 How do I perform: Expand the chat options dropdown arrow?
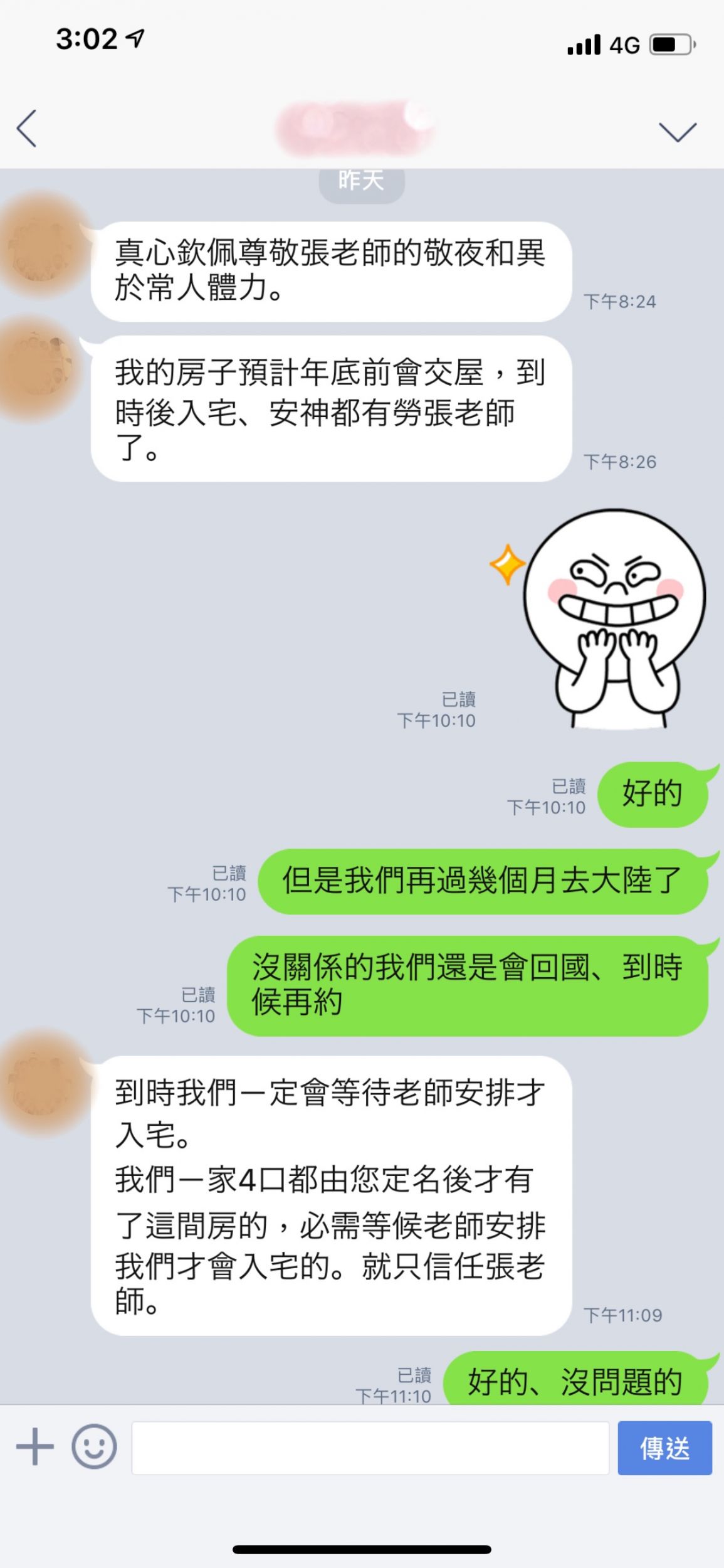coord(678,131)
